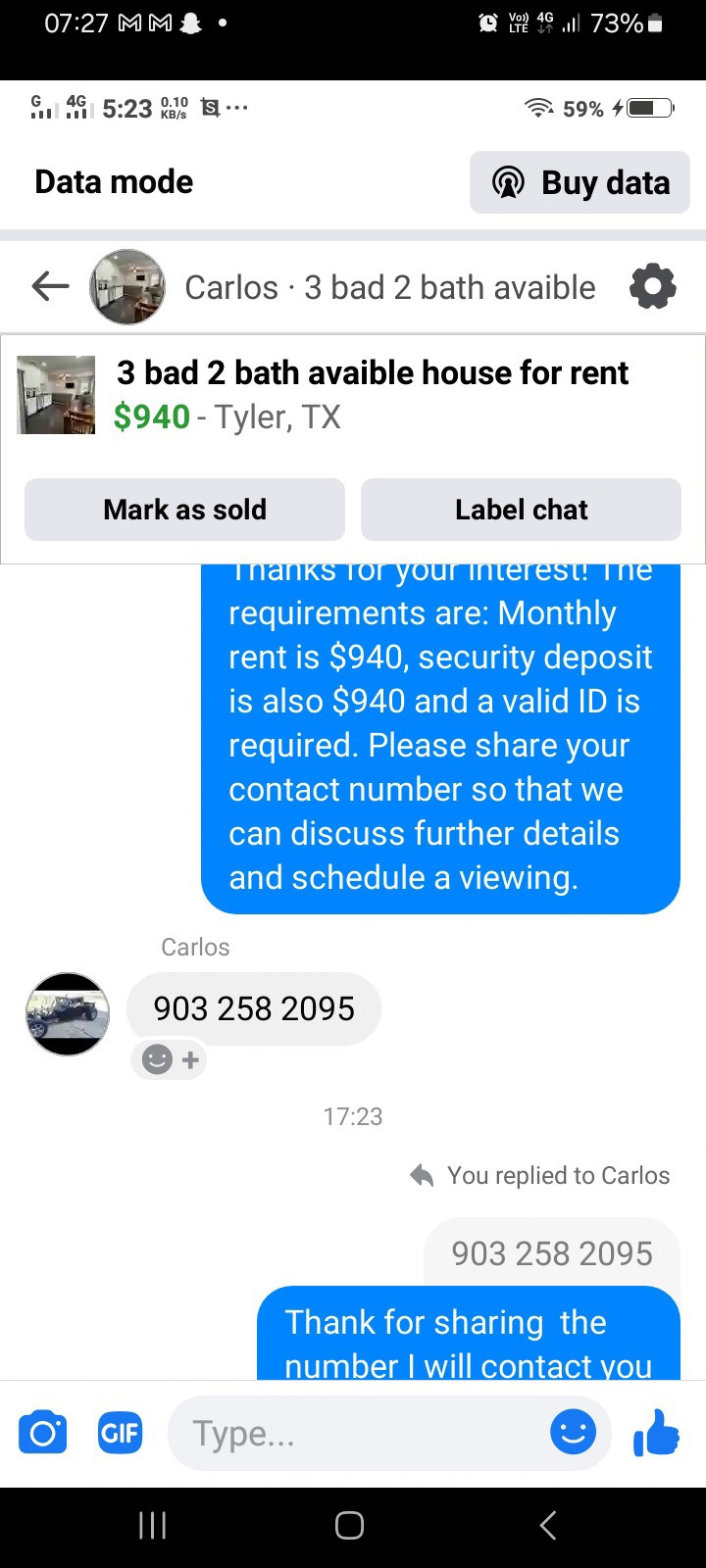Screen dimensions: 706x1568
Task: Go back from the Carlos chat
Action: tap(50, 286)
